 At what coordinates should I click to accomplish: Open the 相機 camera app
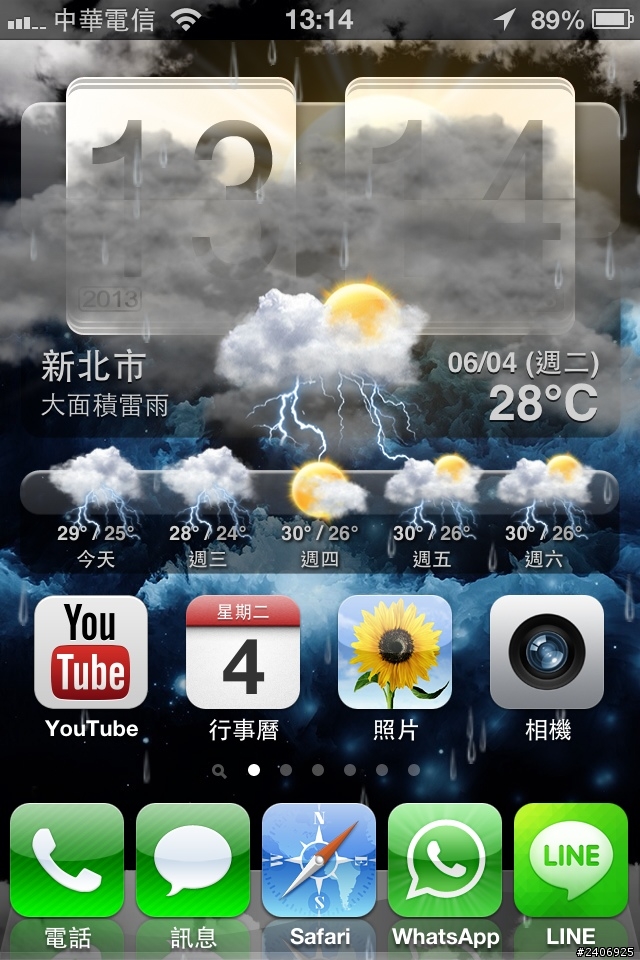point(547,652)
